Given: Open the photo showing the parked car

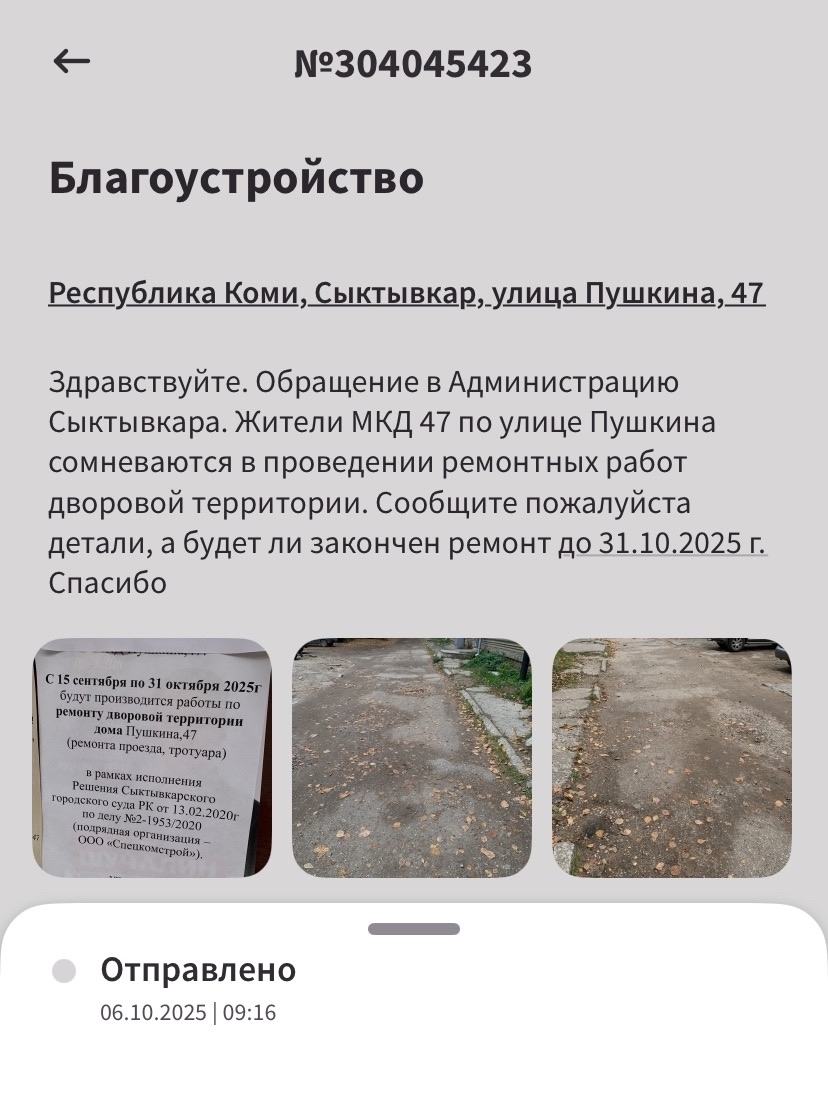Looking at the screenshot, I should [671, 758].
